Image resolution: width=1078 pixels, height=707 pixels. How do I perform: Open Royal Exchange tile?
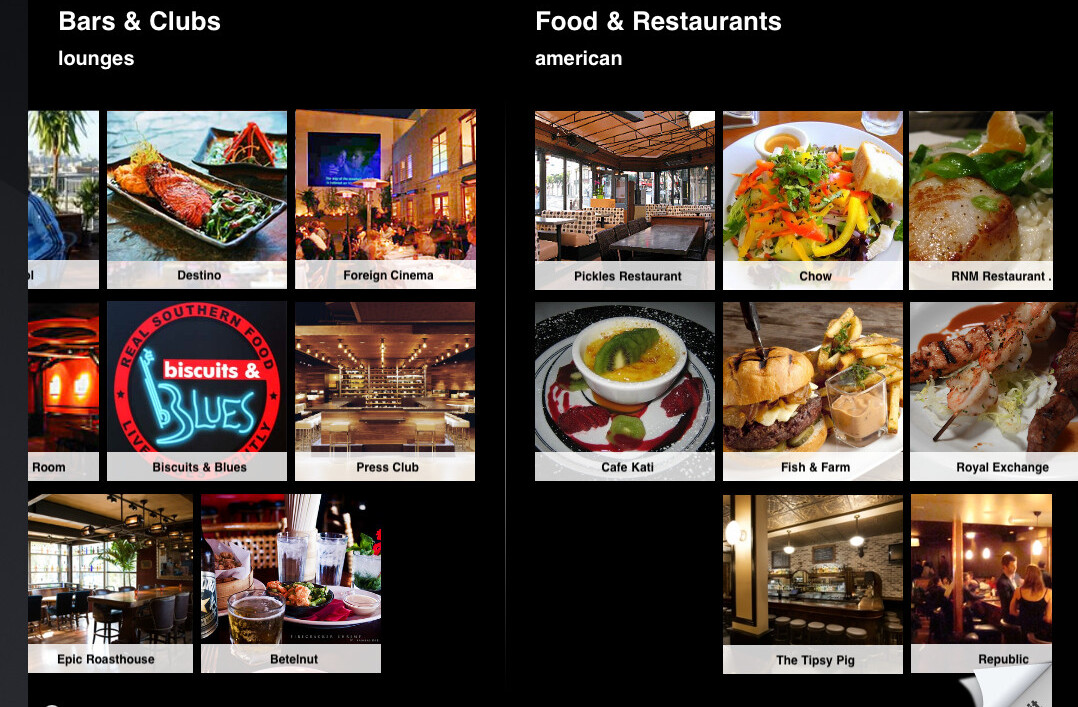click(994, 391)
